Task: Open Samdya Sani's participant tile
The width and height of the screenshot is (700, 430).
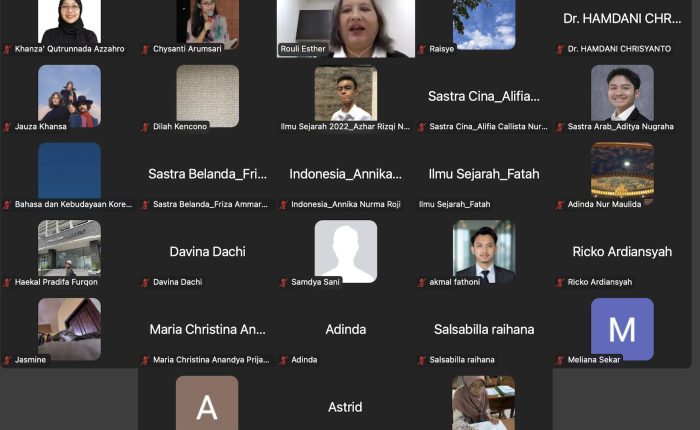Action: [x=345, y=250]
